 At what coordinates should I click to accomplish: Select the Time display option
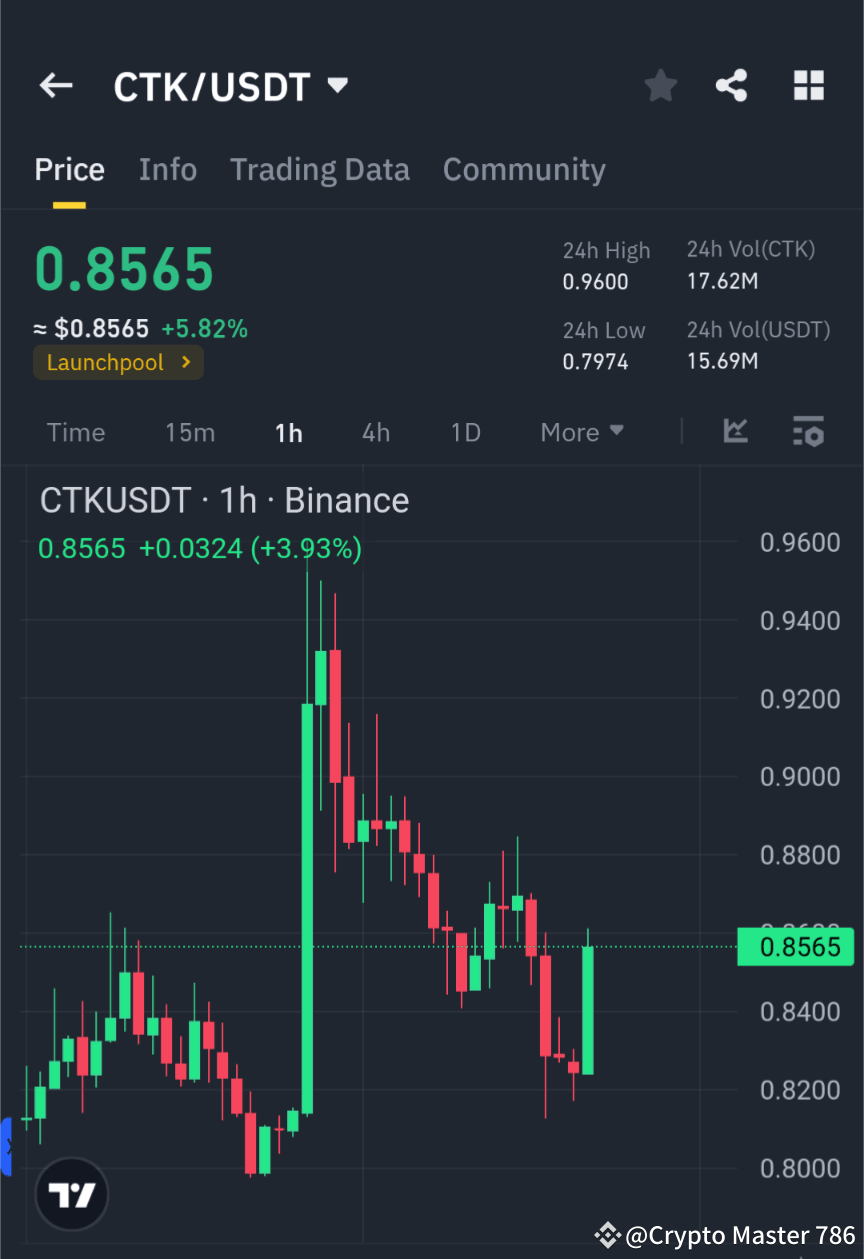[75, 432]
